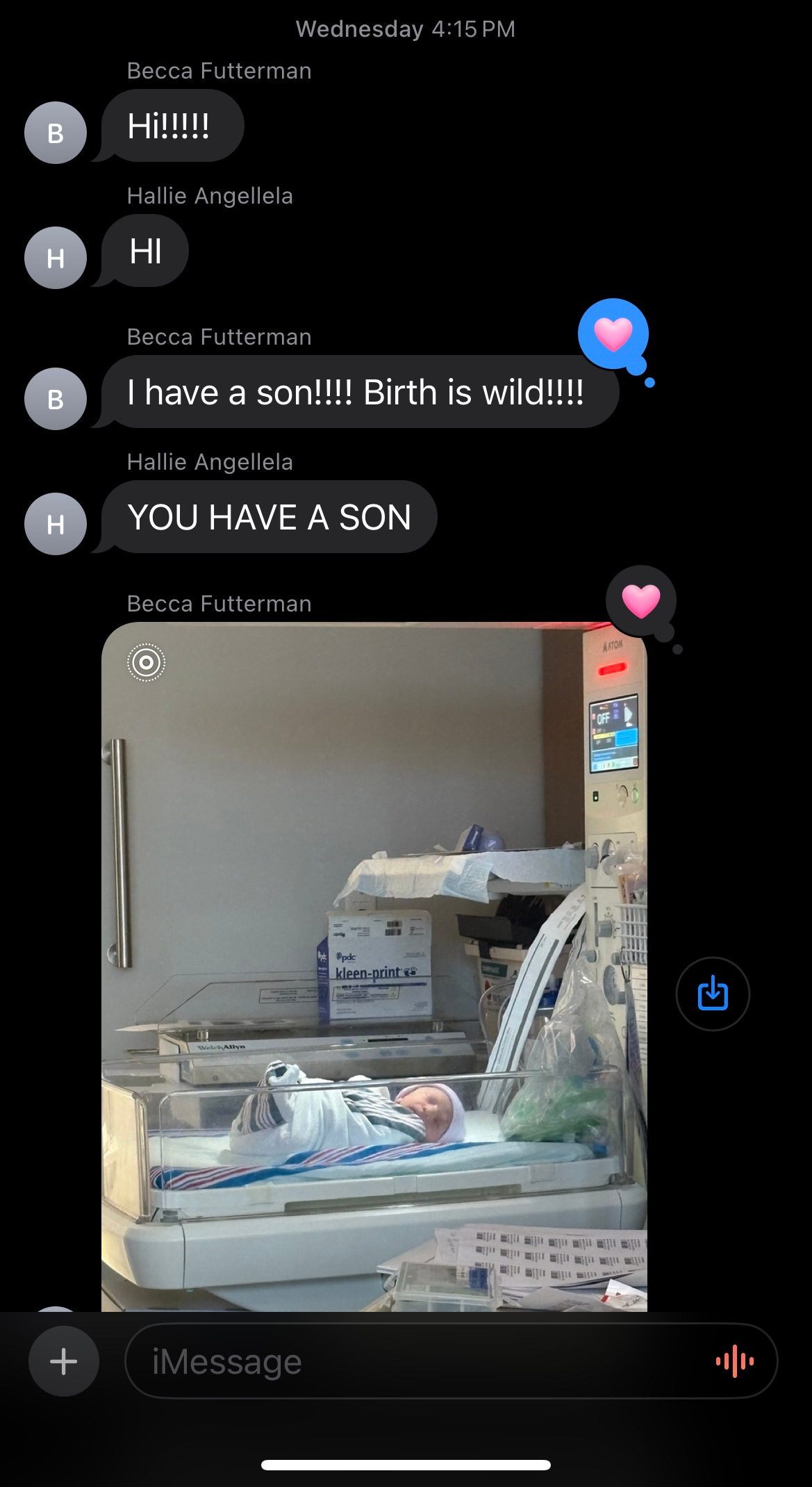Save the baby photo with download button
This screenshot has width=812, height=1487.
(x=712, y=994)
